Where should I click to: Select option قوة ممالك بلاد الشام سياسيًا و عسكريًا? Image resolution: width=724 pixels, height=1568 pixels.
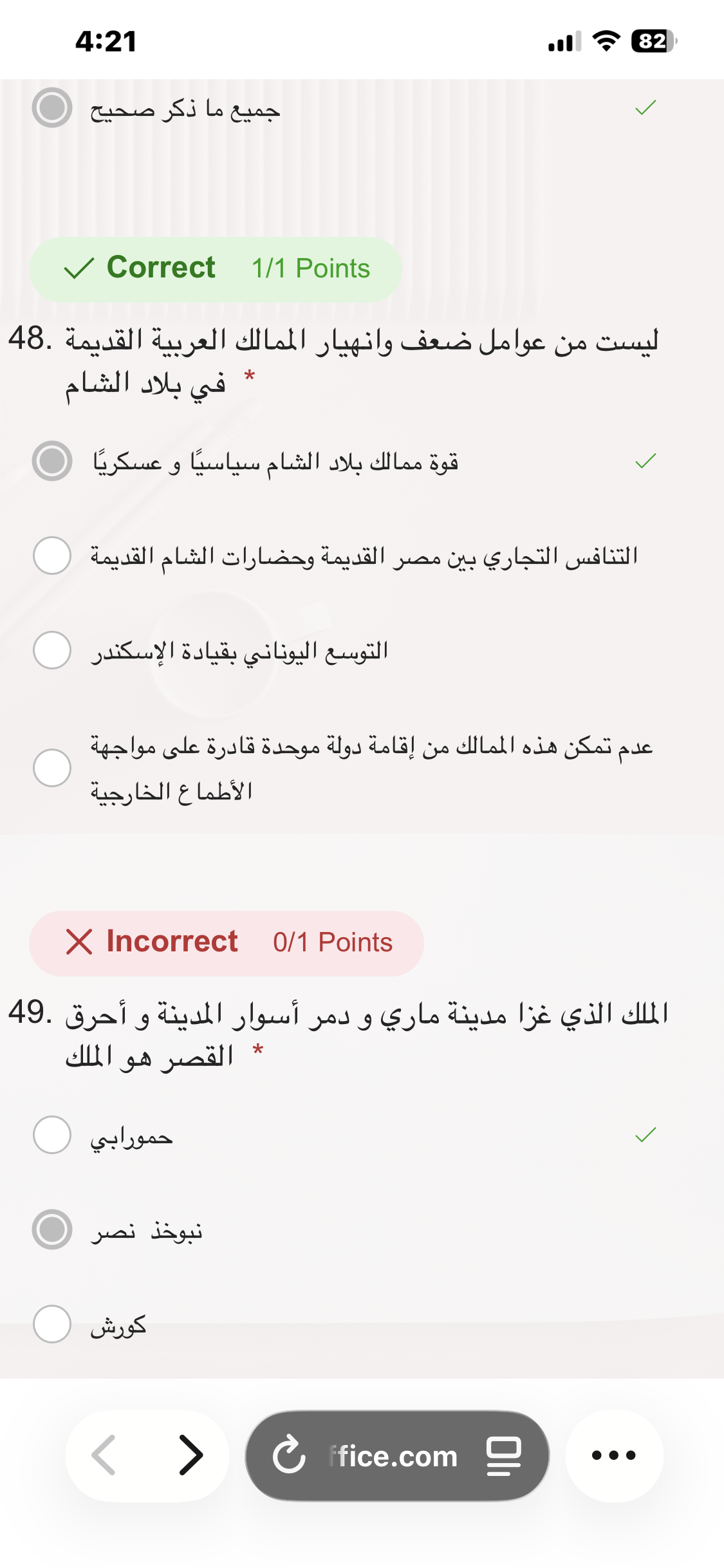click(x=52, y=461)
